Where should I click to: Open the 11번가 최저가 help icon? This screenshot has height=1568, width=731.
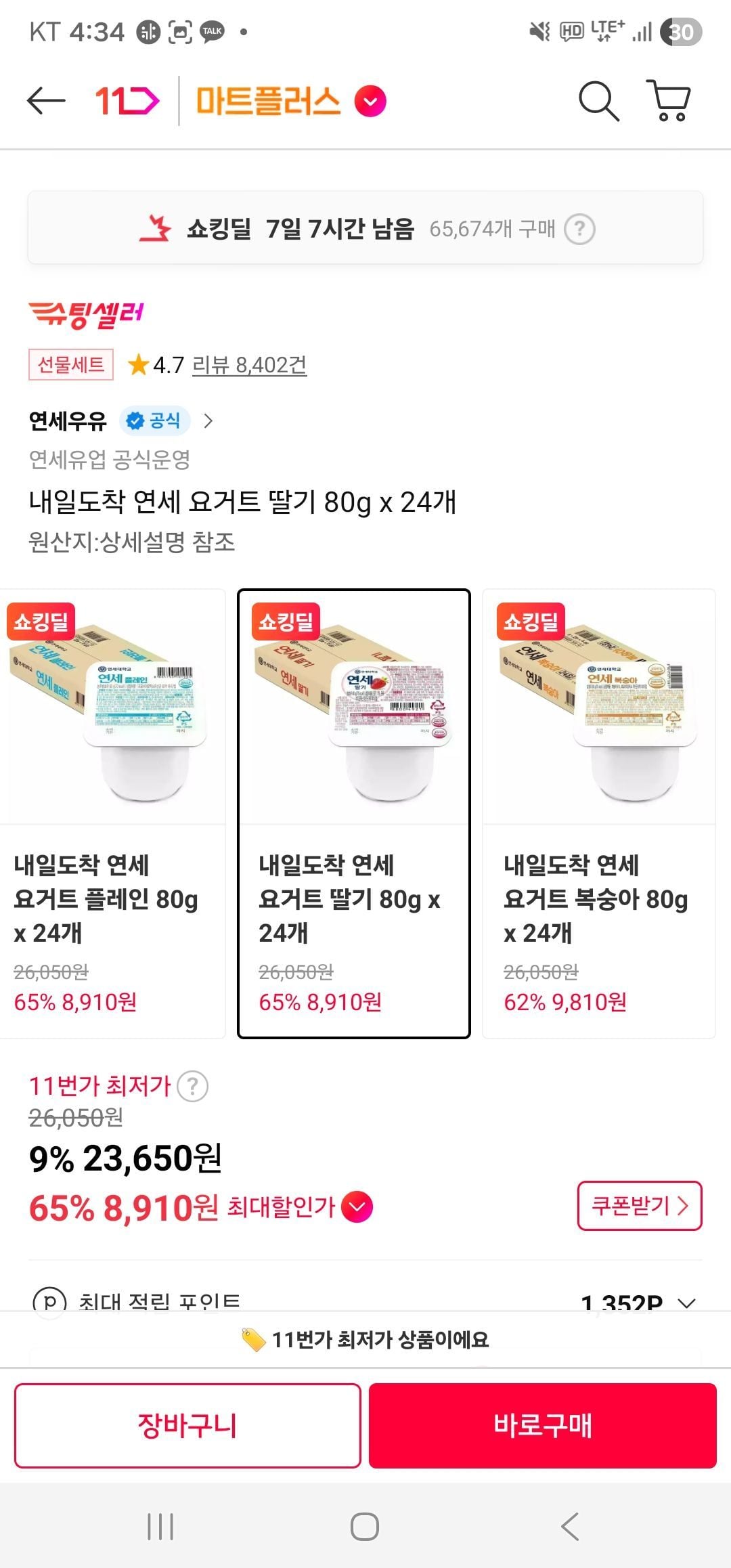[x=192, y=1087]
